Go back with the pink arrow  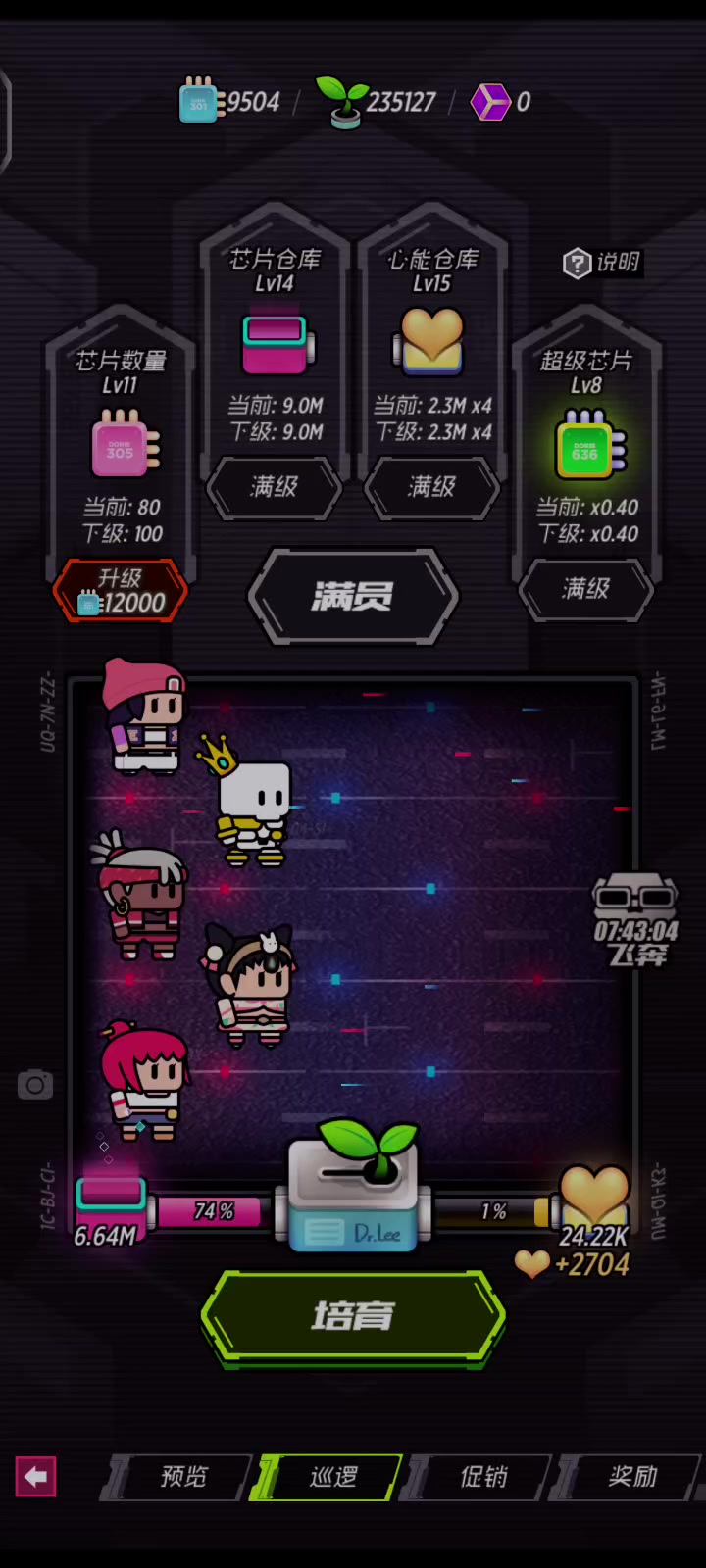click(x=35, y=1477)
